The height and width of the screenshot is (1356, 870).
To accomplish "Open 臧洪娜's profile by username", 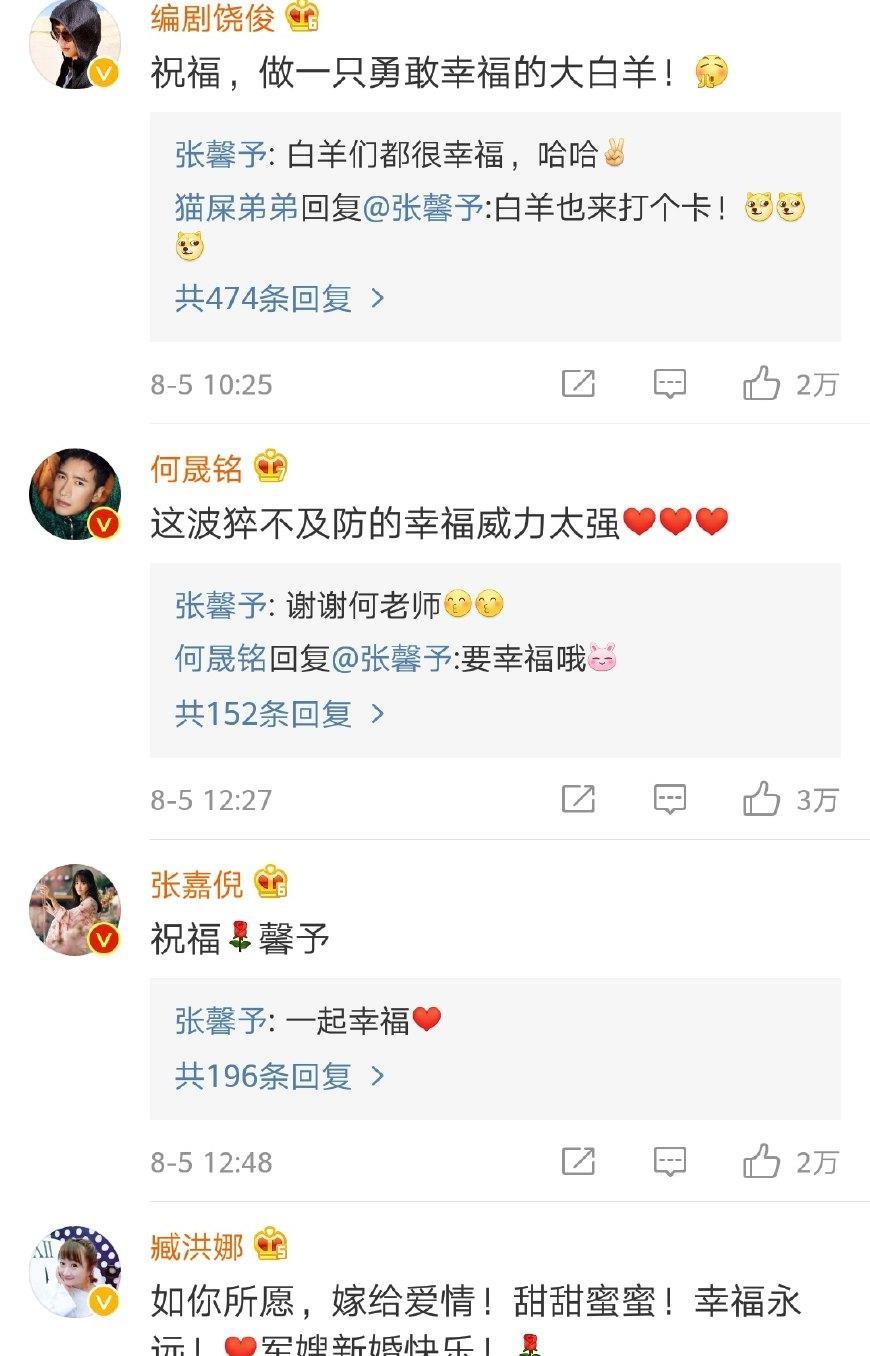I will tap(197, 1247).
